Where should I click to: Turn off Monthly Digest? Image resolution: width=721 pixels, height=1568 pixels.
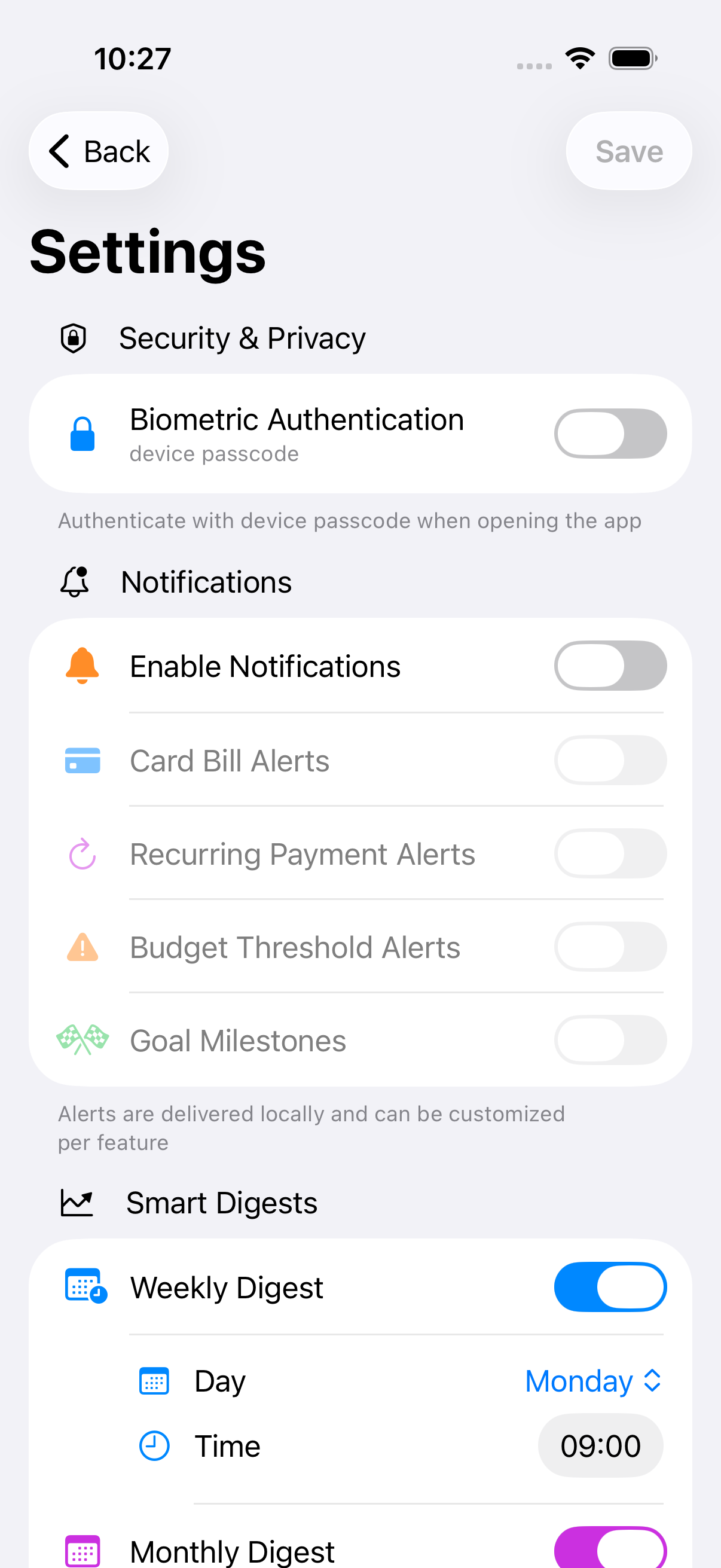[611, 1549]
